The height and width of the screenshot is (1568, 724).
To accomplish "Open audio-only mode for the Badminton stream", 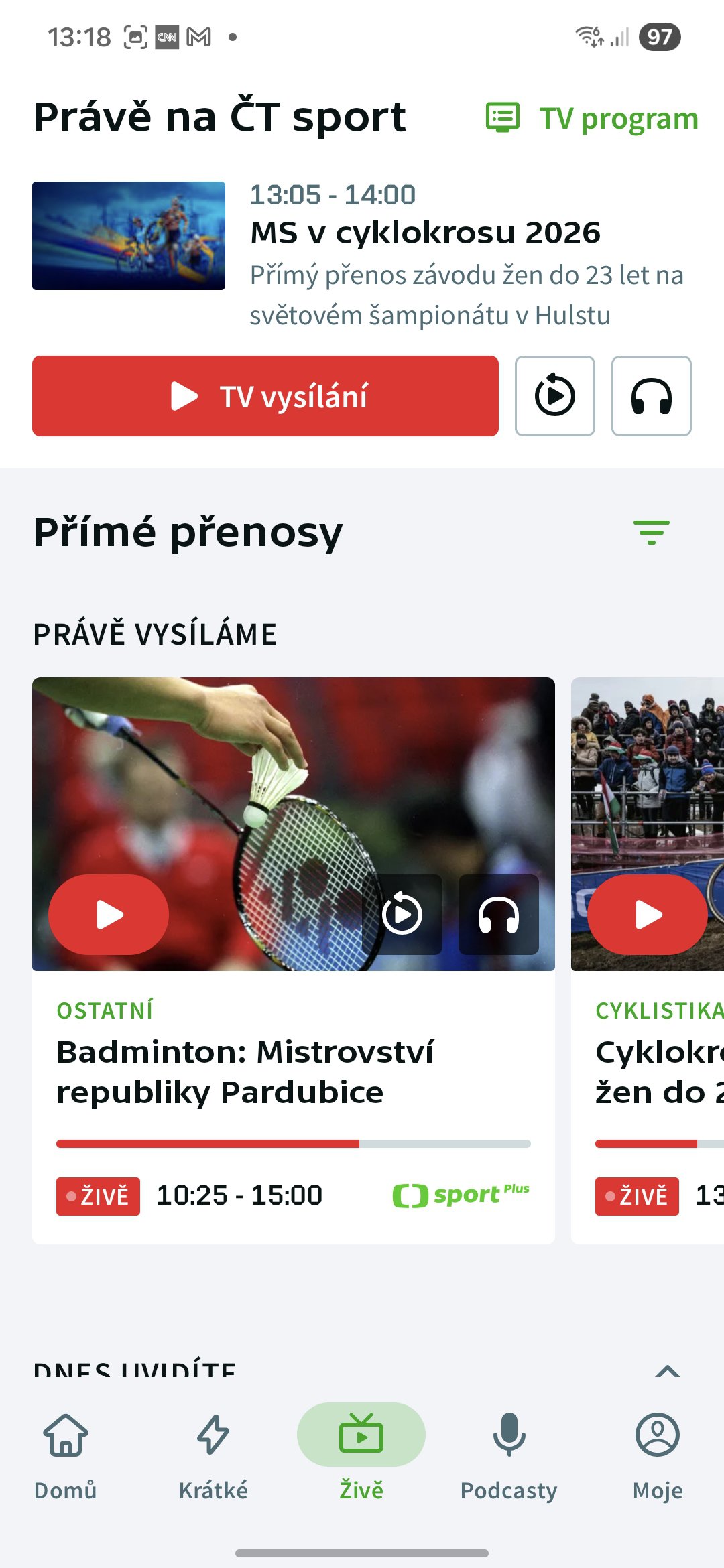I will (498, 915).
